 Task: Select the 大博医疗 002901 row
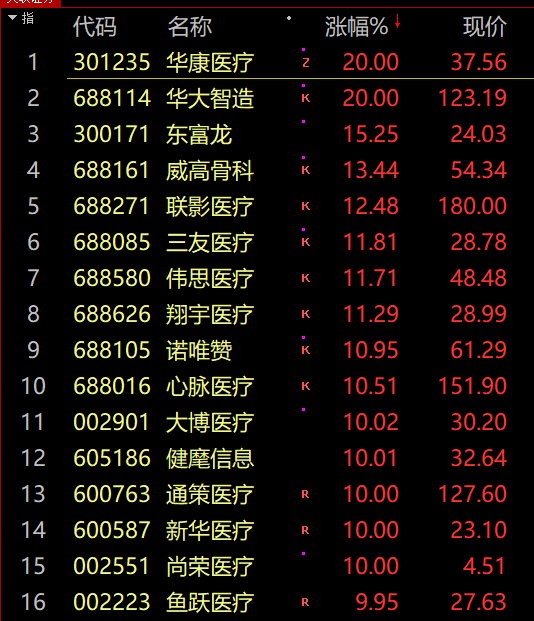pos(267,422)
